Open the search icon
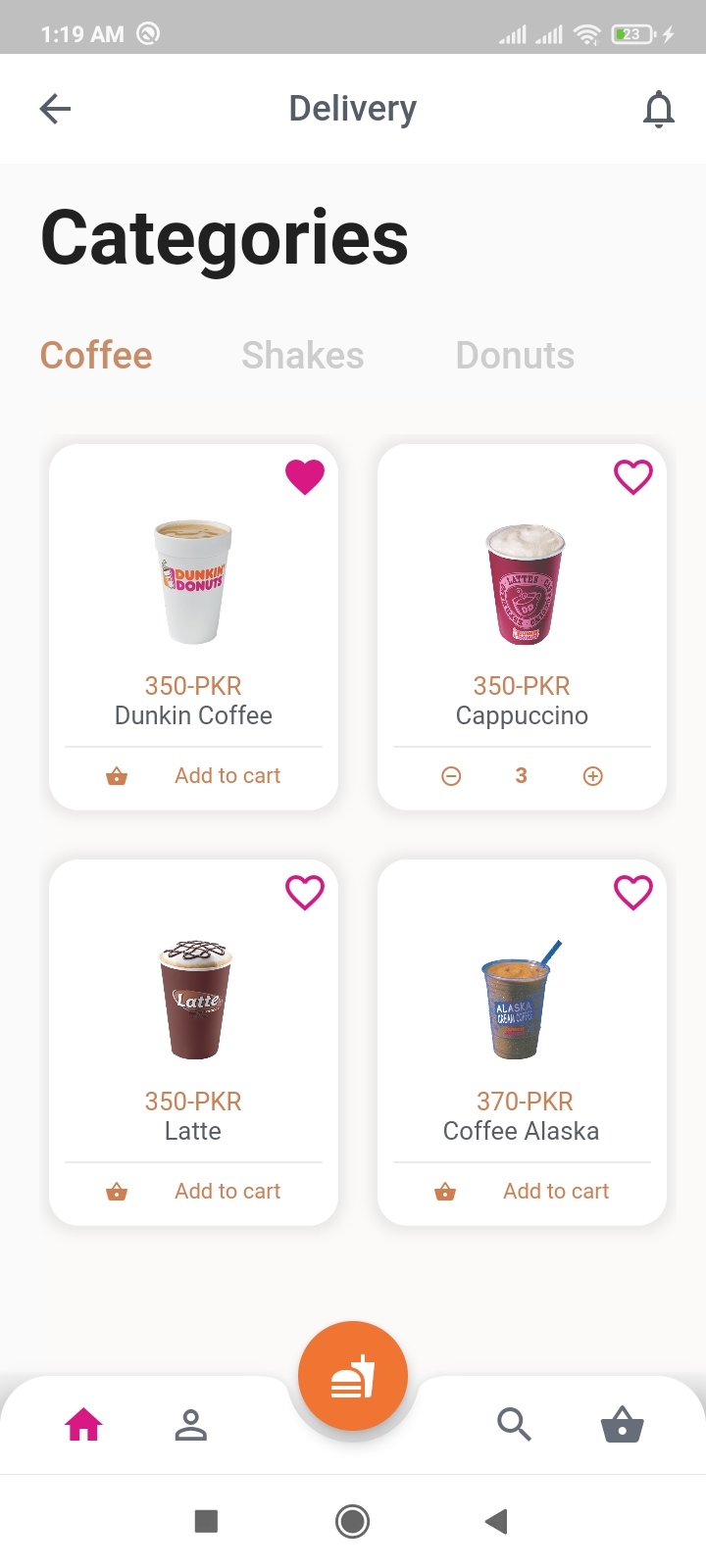Viewport: 706px width, 1568px height. point(514,1425)
